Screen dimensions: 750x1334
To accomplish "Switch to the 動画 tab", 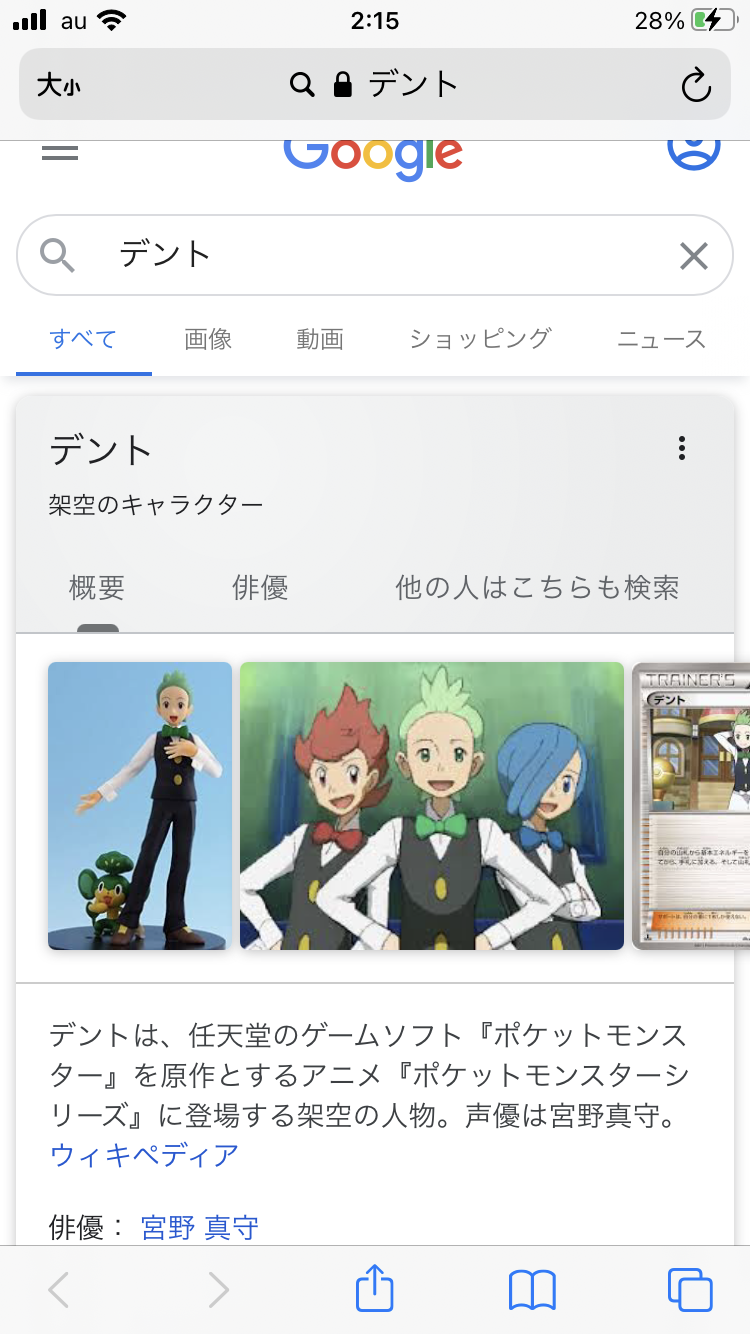I will (x=320, y=339).
